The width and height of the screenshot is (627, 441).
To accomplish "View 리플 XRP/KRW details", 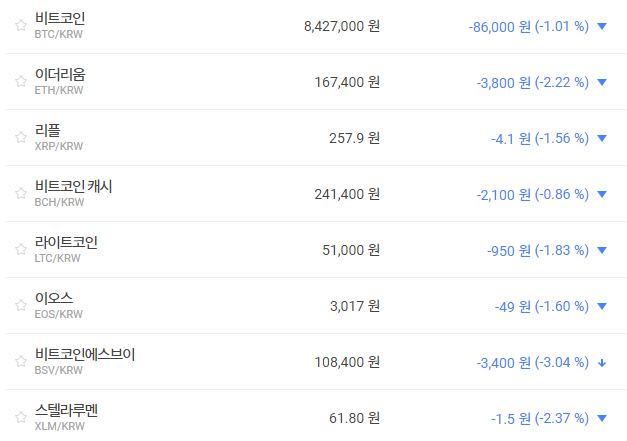I will click(x=48, y=130).
